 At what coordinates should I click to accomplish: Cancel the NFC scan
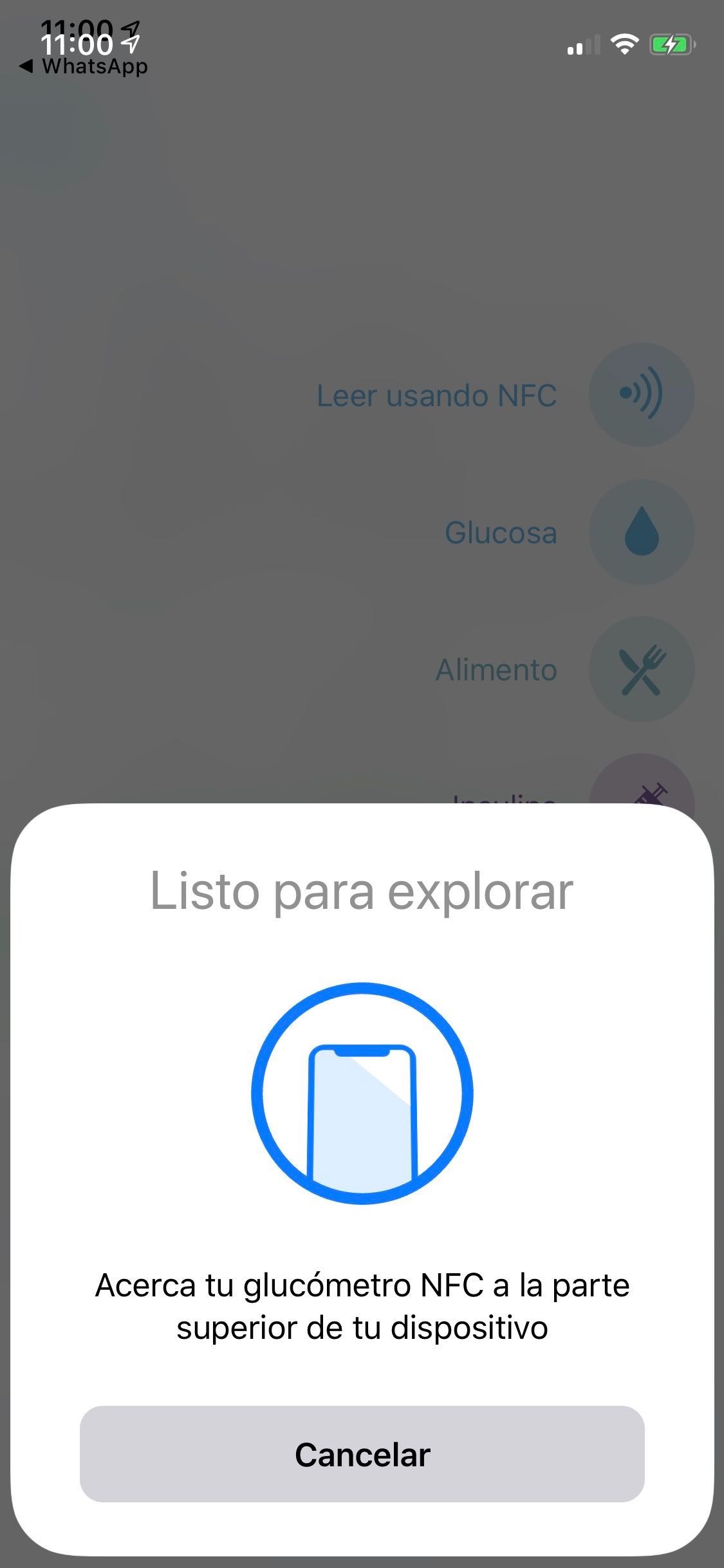click(362, 1454)
